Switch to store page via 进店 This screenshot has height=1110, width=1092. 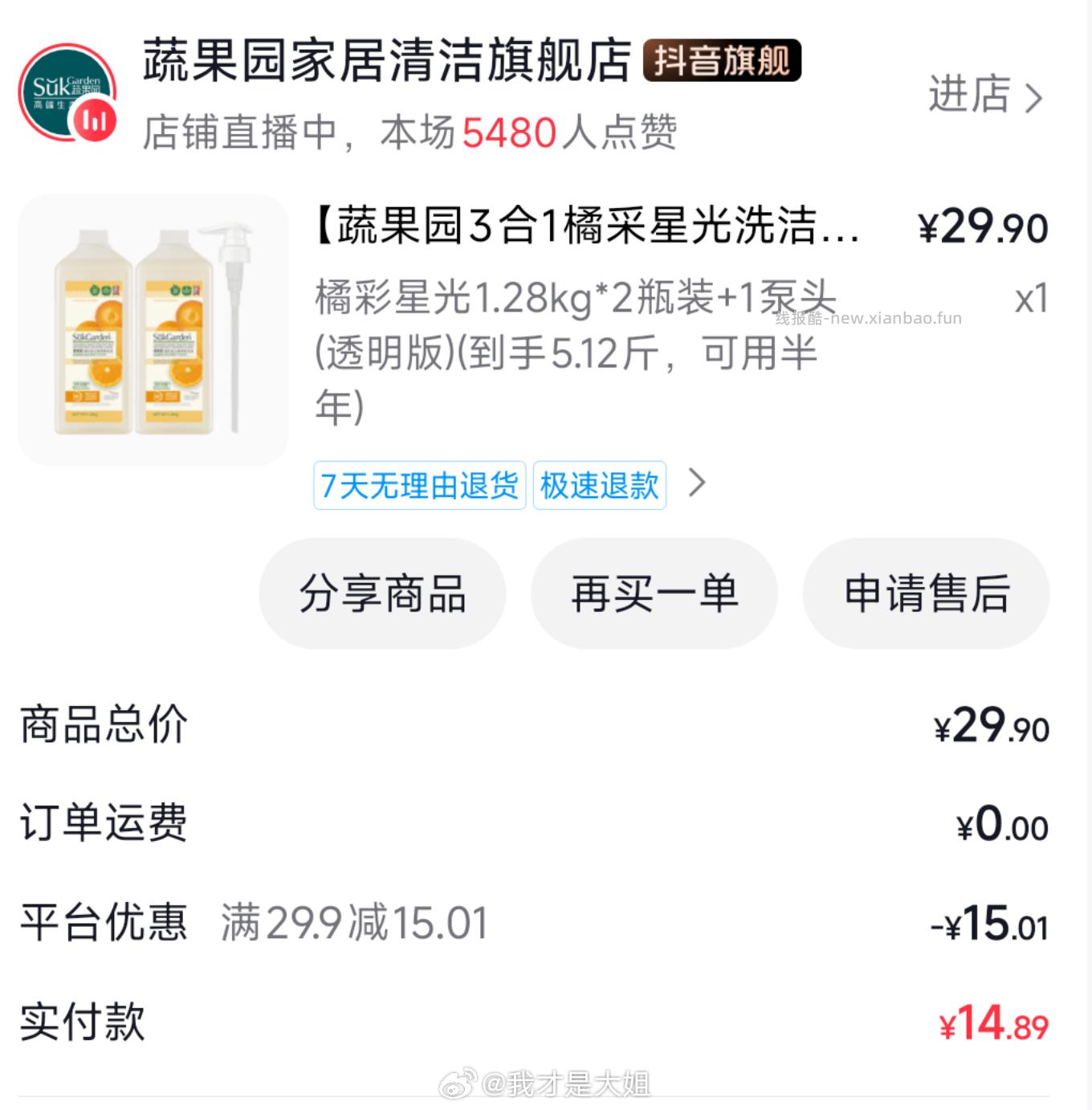[970, 97]
